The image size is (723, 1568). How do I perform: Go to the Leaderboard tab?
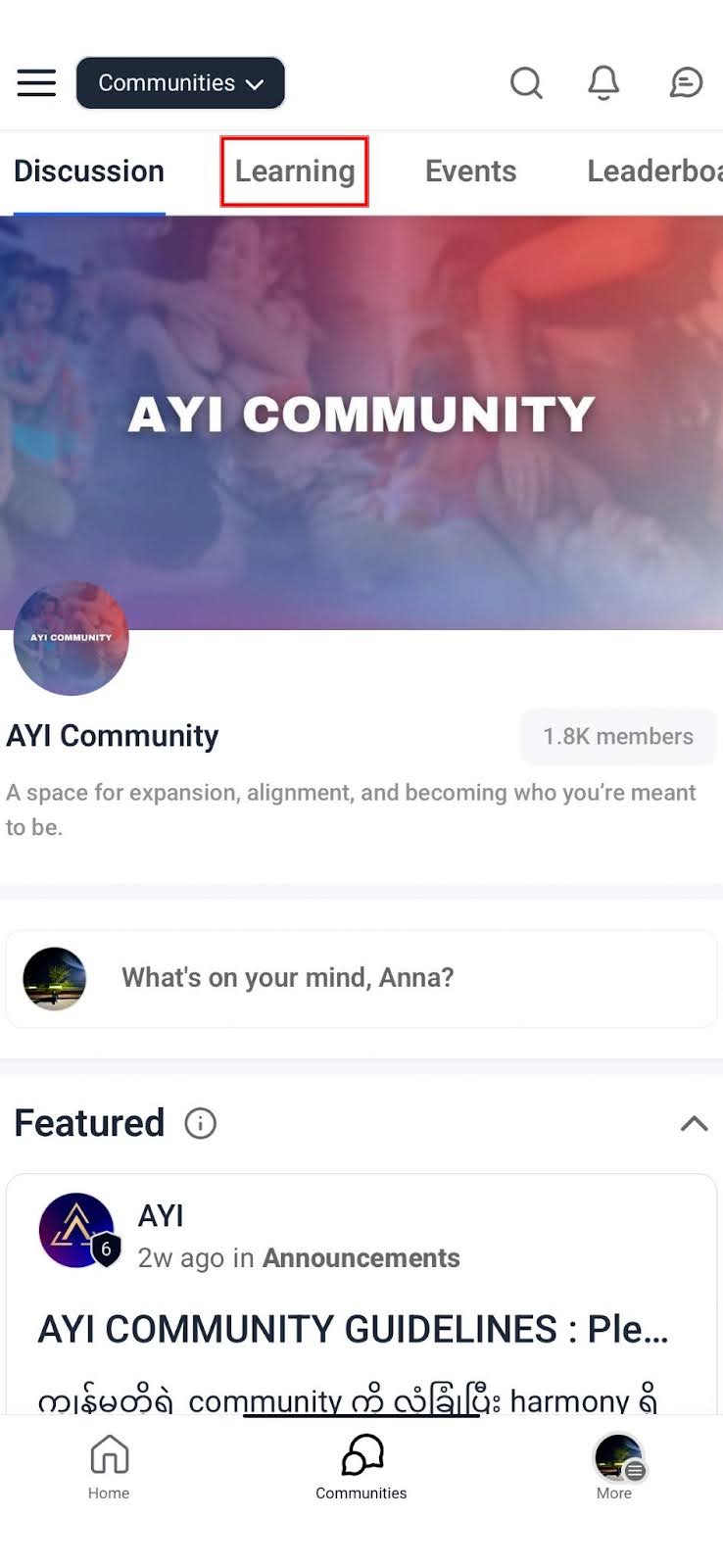coord(652,171)
